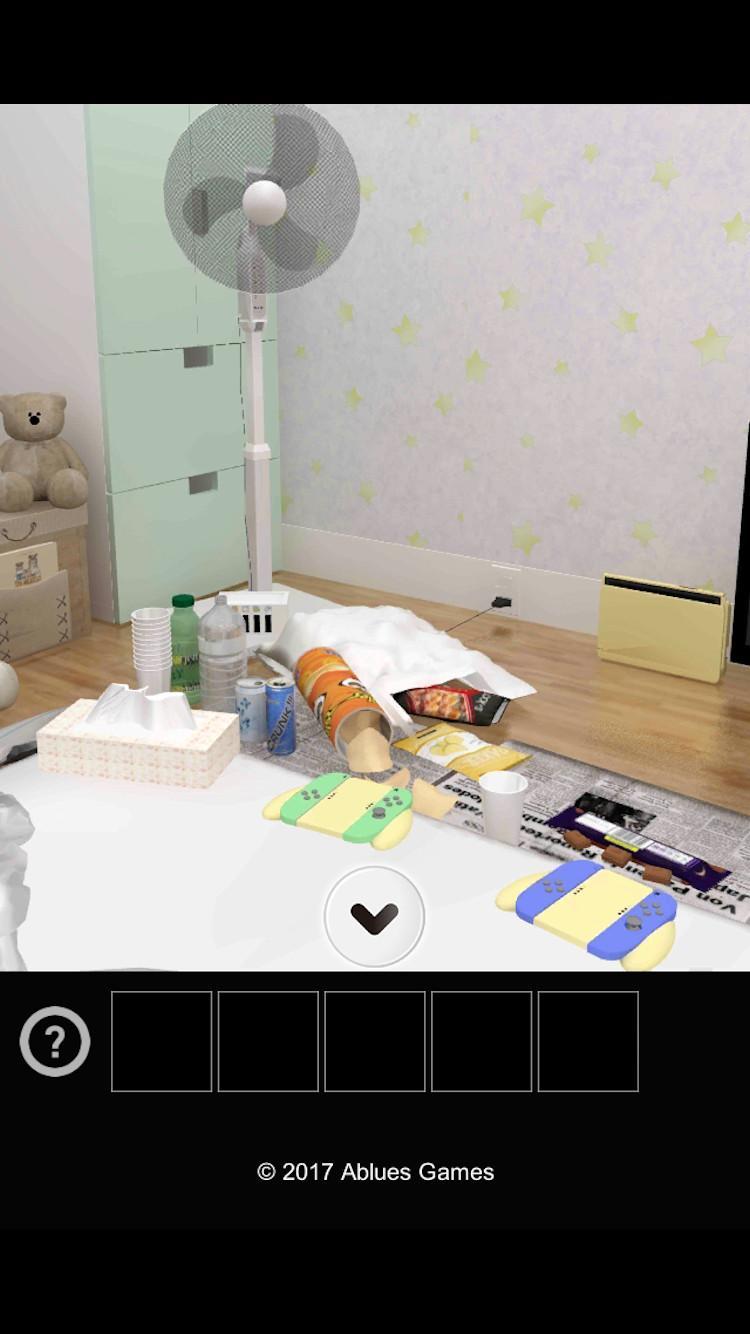Inspect the yellow console dock by the wall
750x1334 pixels.
[x=663, y=626]
